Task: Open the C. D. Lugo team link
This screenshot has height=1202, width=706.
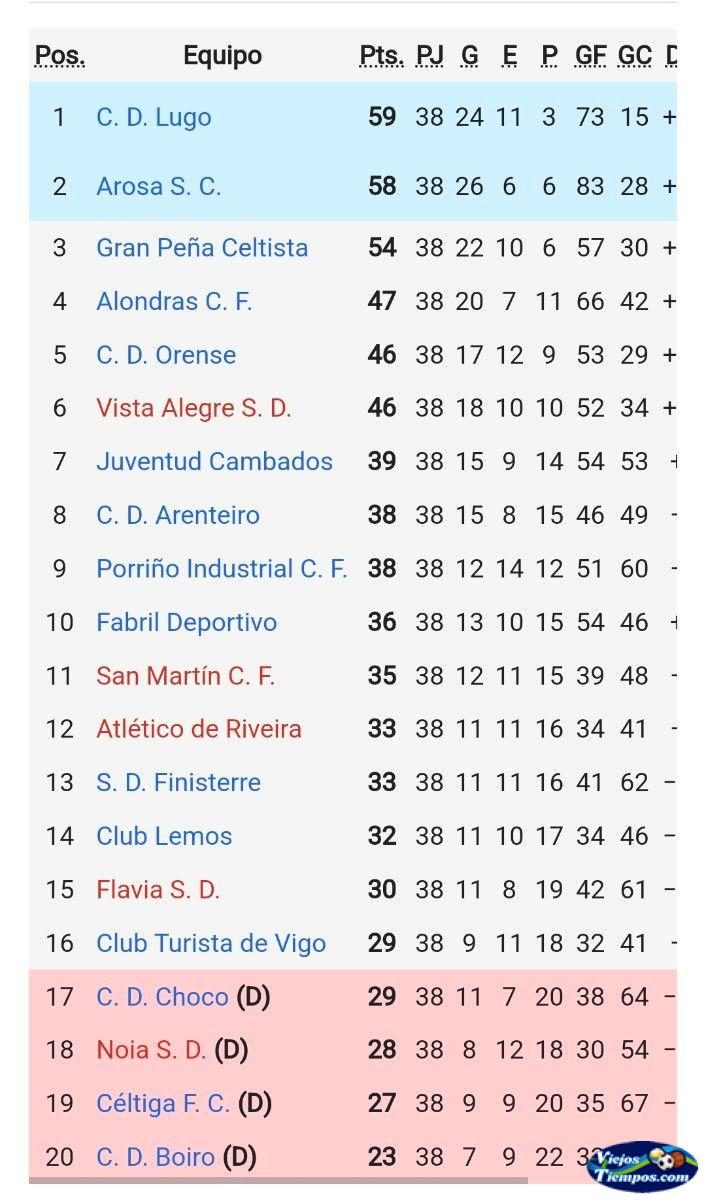Action: [154, 117]
